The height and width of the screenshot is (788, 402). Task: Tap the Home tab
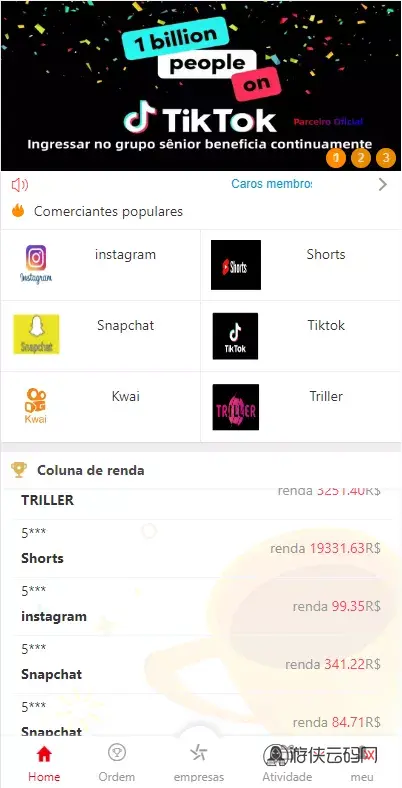click(x=44, y=762)
